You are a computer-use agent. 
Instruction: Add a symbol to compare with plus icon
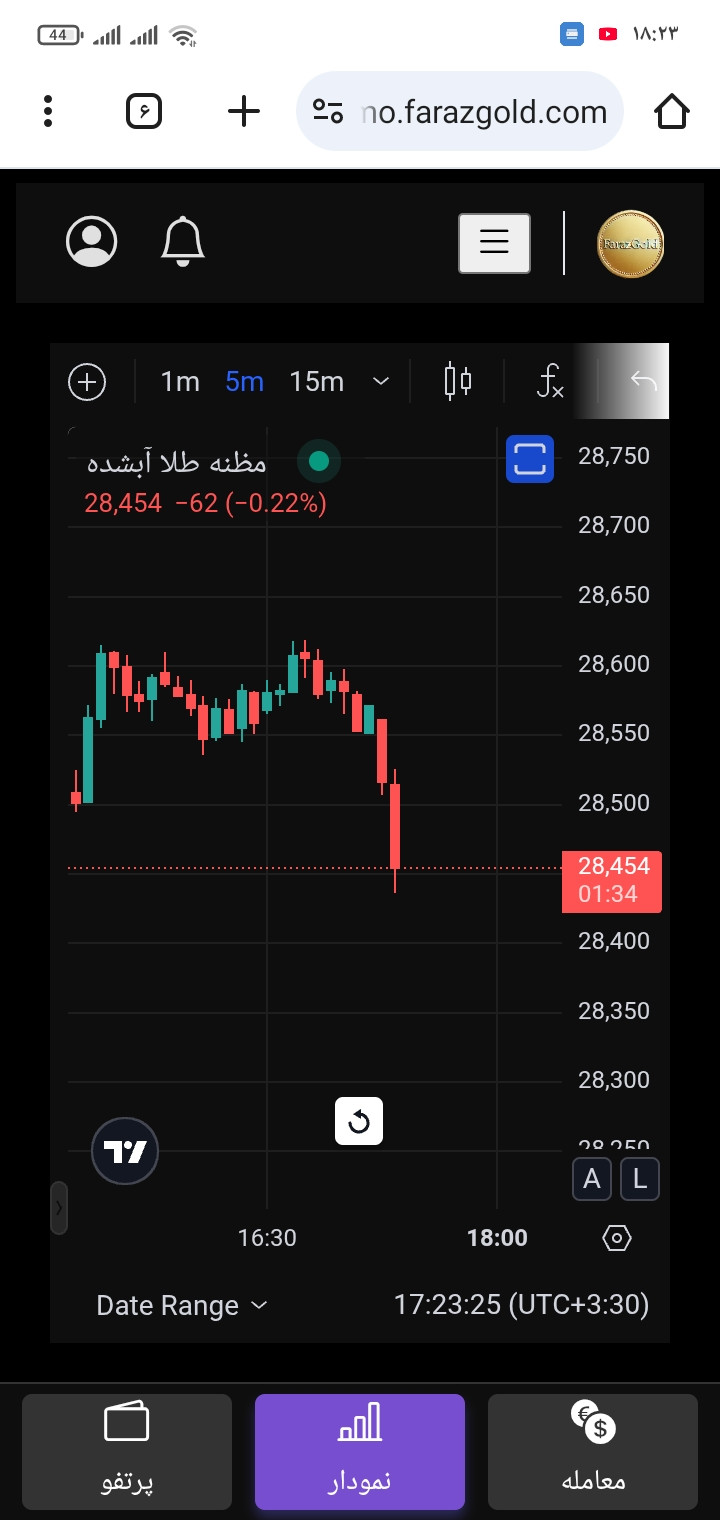click(x=87, y=382)
